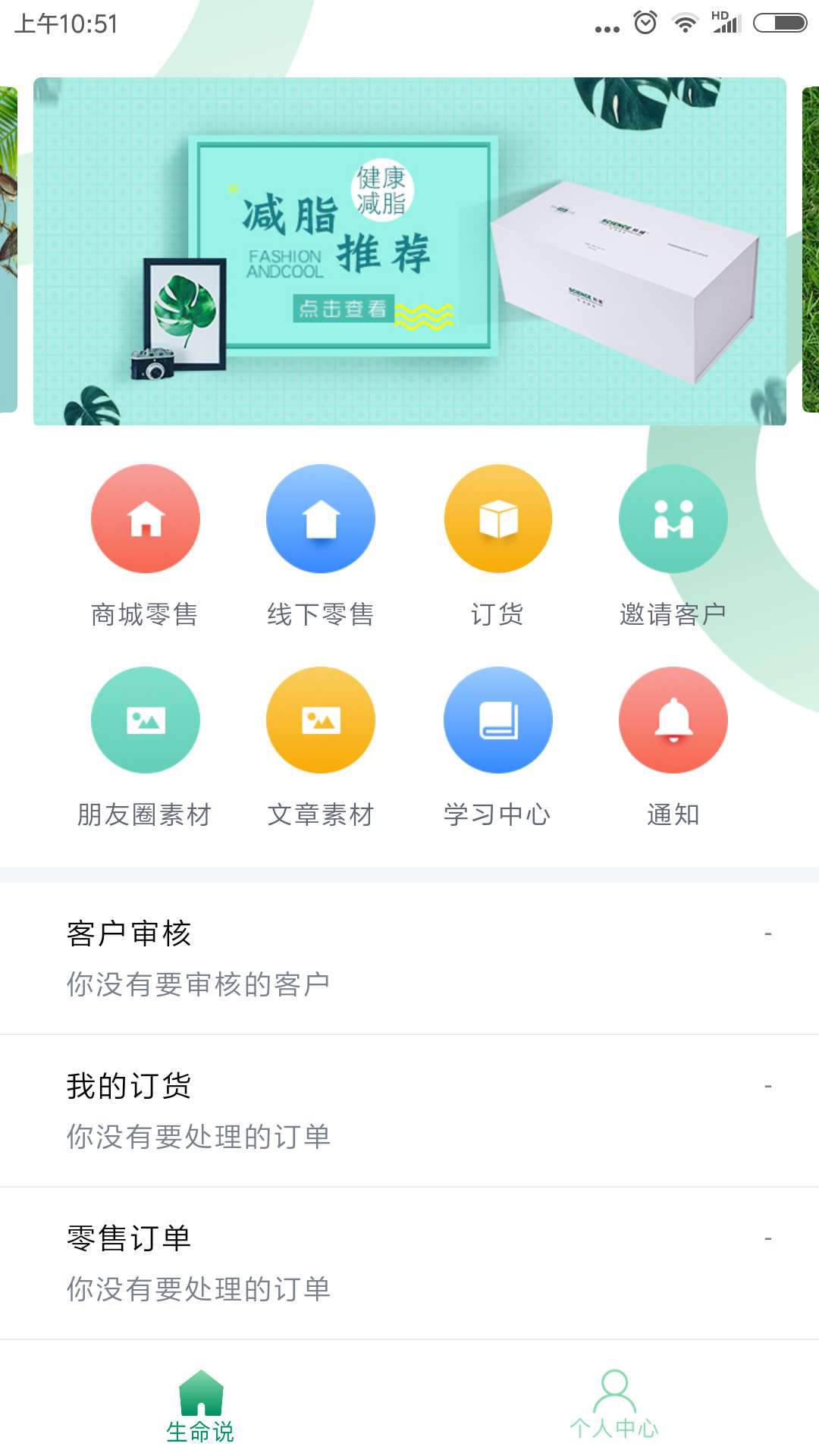The image size is (819, 1456).
Task: Open the 客户审核 customer review row
Action: coord(409,958)
